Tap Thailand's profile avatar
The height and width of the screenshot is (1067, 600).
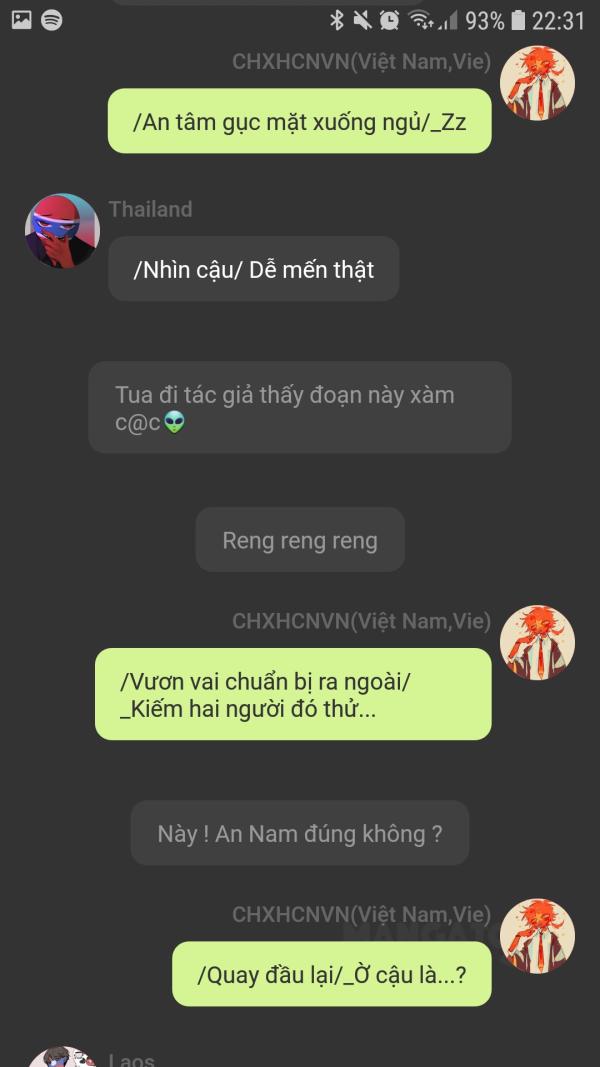[x=63, y=231]
